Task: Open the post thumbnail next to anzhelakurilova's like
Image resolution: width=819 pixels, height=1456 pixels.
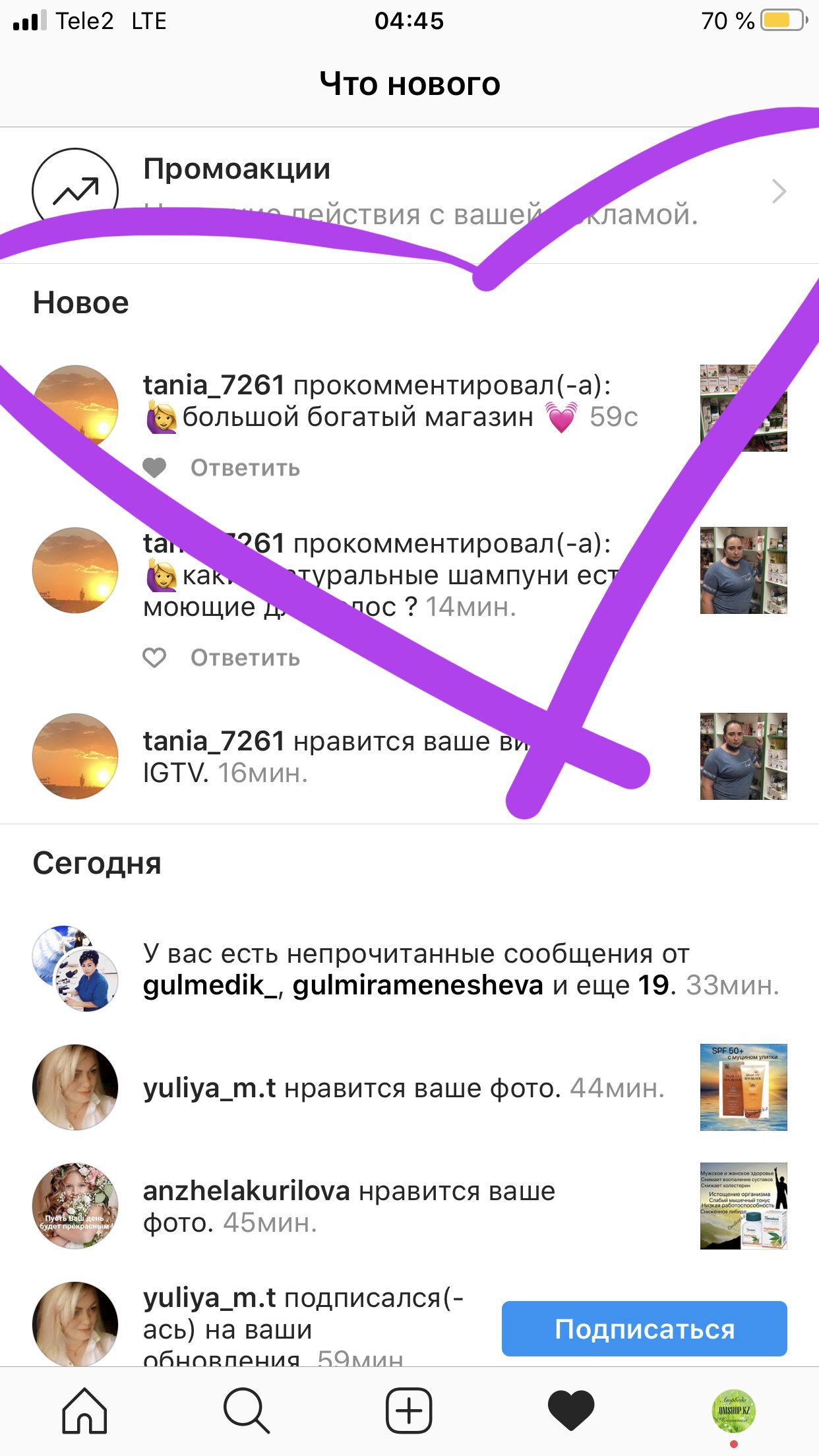Action: click(743, 1206)
